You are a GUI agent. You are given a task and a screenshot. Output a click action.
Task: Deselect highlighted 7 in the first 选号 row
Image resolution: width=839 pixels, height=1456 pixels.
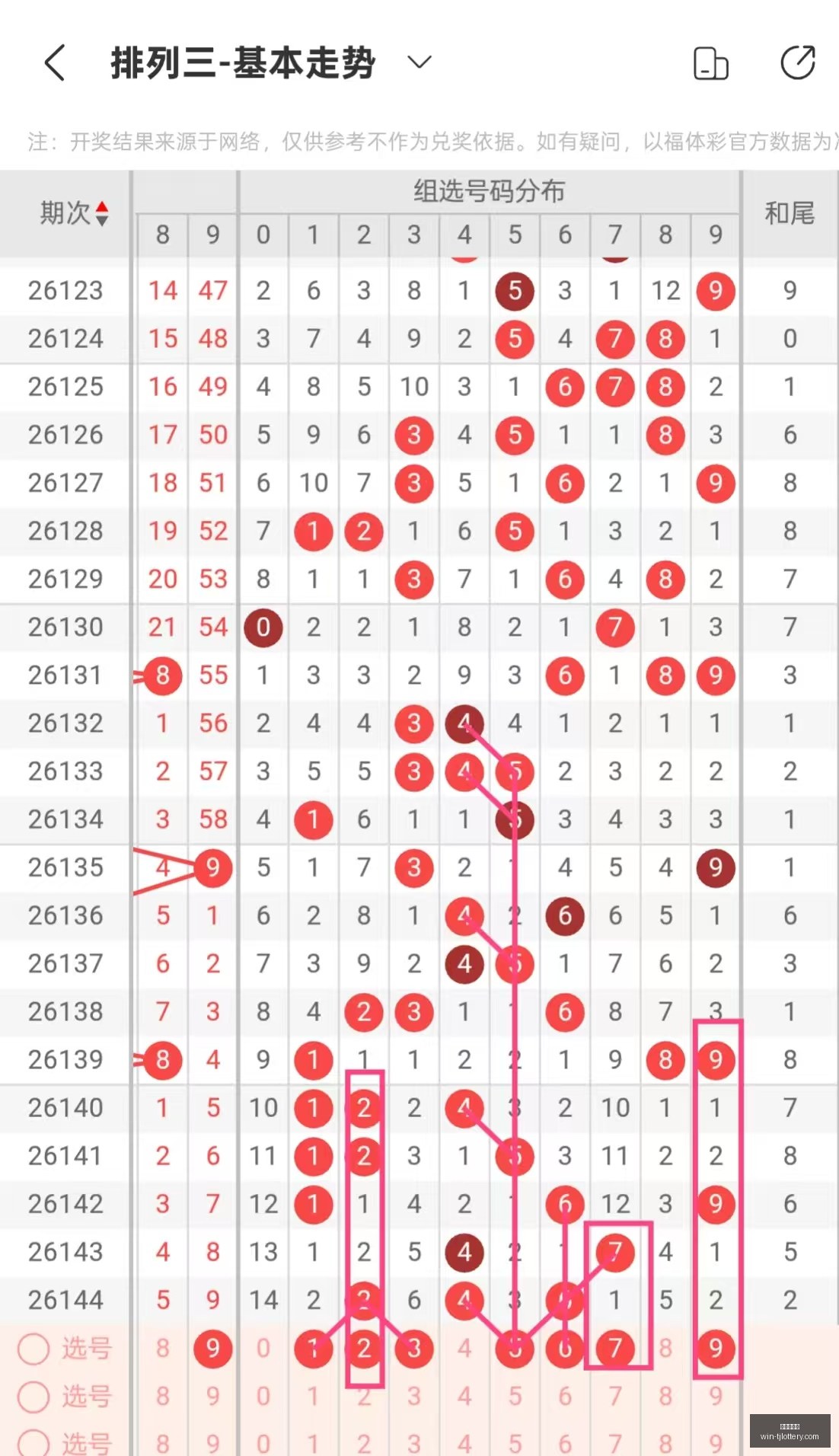(x=615, y=1349)
